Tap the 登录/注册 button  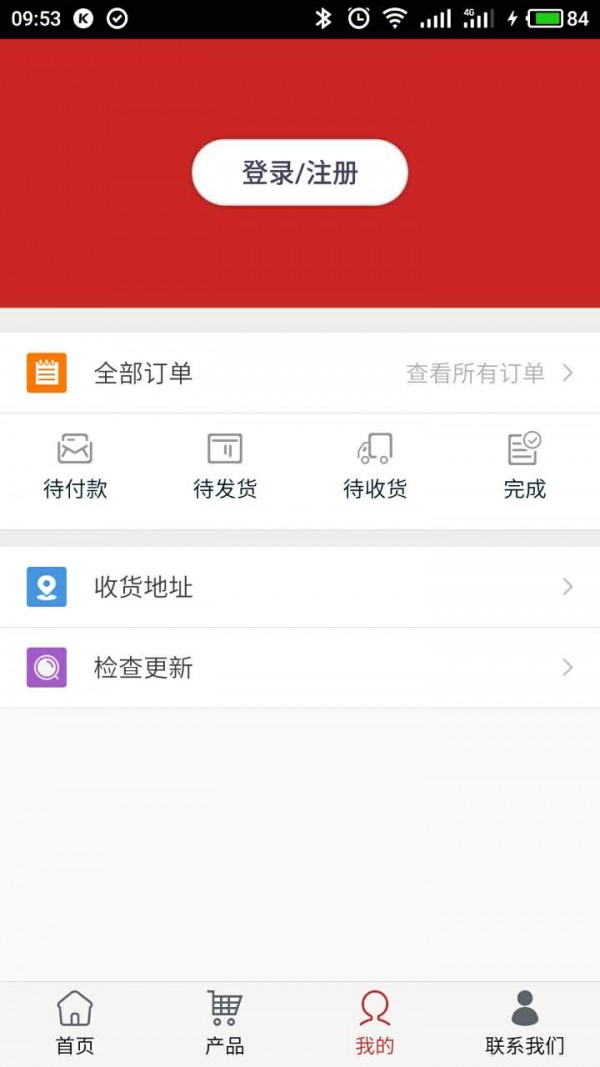(300, 173)
